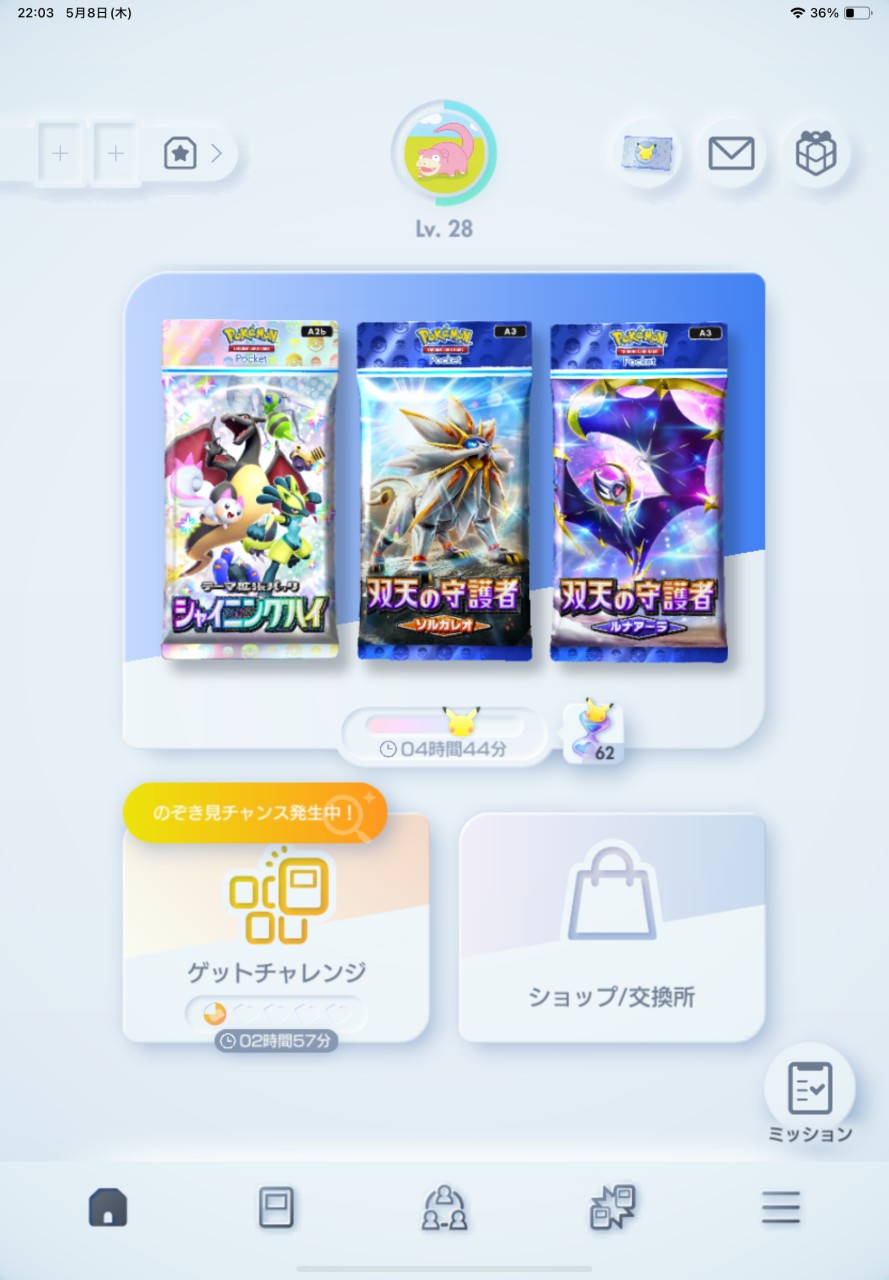The height and width of the screenshot is (1280, 889).
Task: Switch to the Community tab
Action: click(444, 1207)
